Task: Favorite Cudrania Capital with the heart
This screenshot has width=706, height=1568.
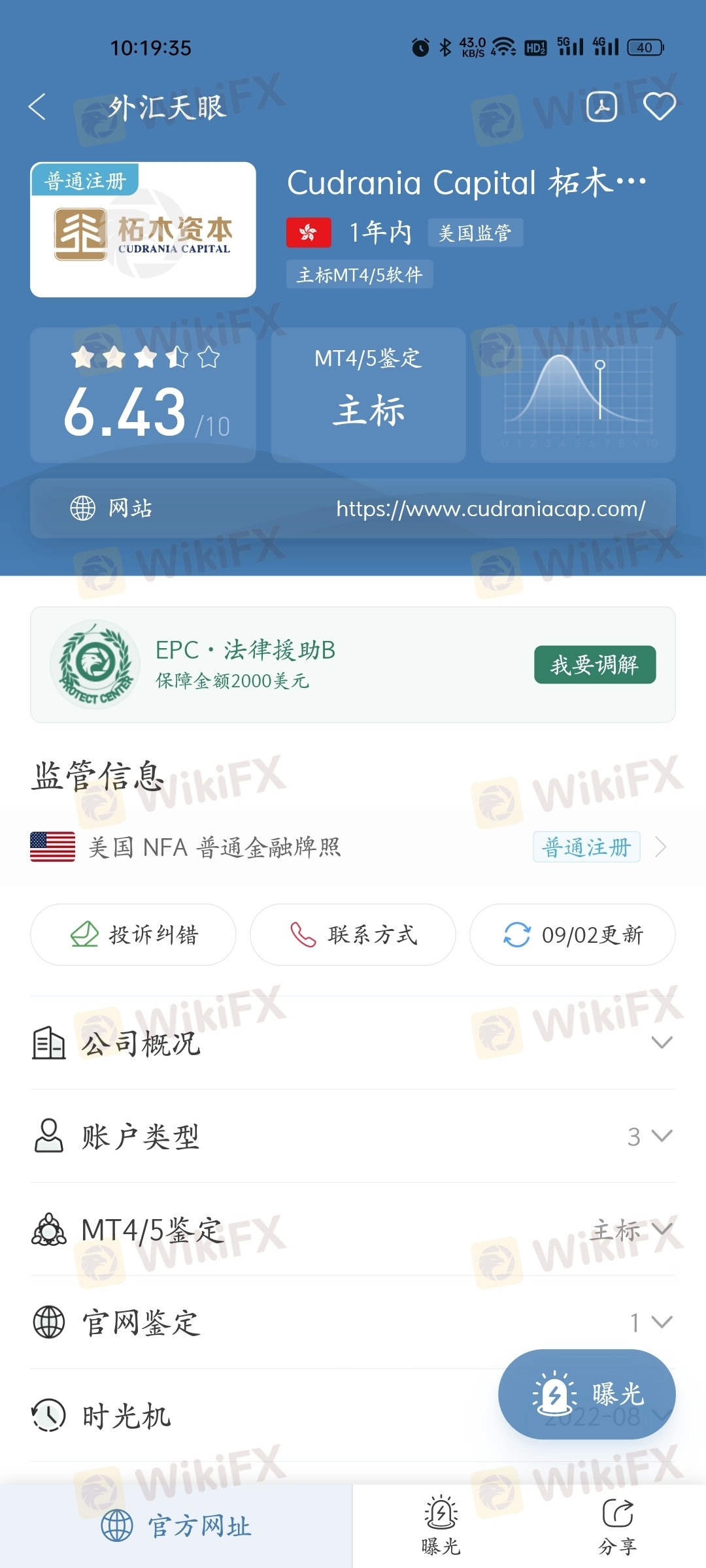Action: [x=659, y=106]
